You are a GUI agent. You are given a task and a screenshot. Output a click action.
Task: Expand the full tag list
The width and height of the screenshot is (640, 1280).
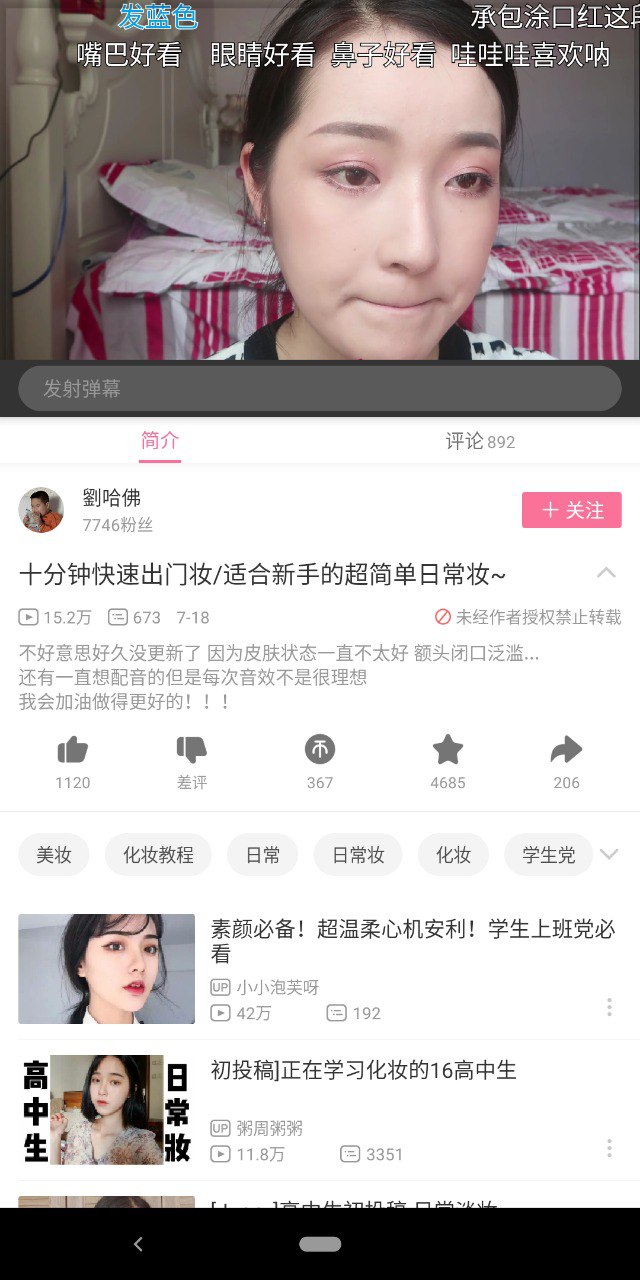pyautogui.click(x=608, y=854)
